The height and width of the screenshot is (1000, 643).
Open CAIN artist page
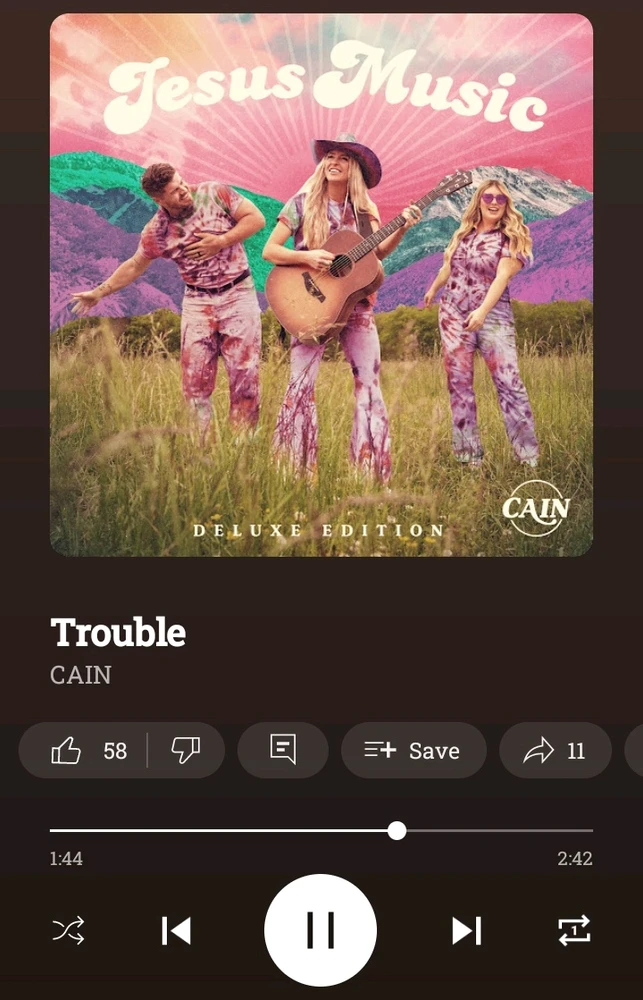pyautogui.click(x=81, y=674)
